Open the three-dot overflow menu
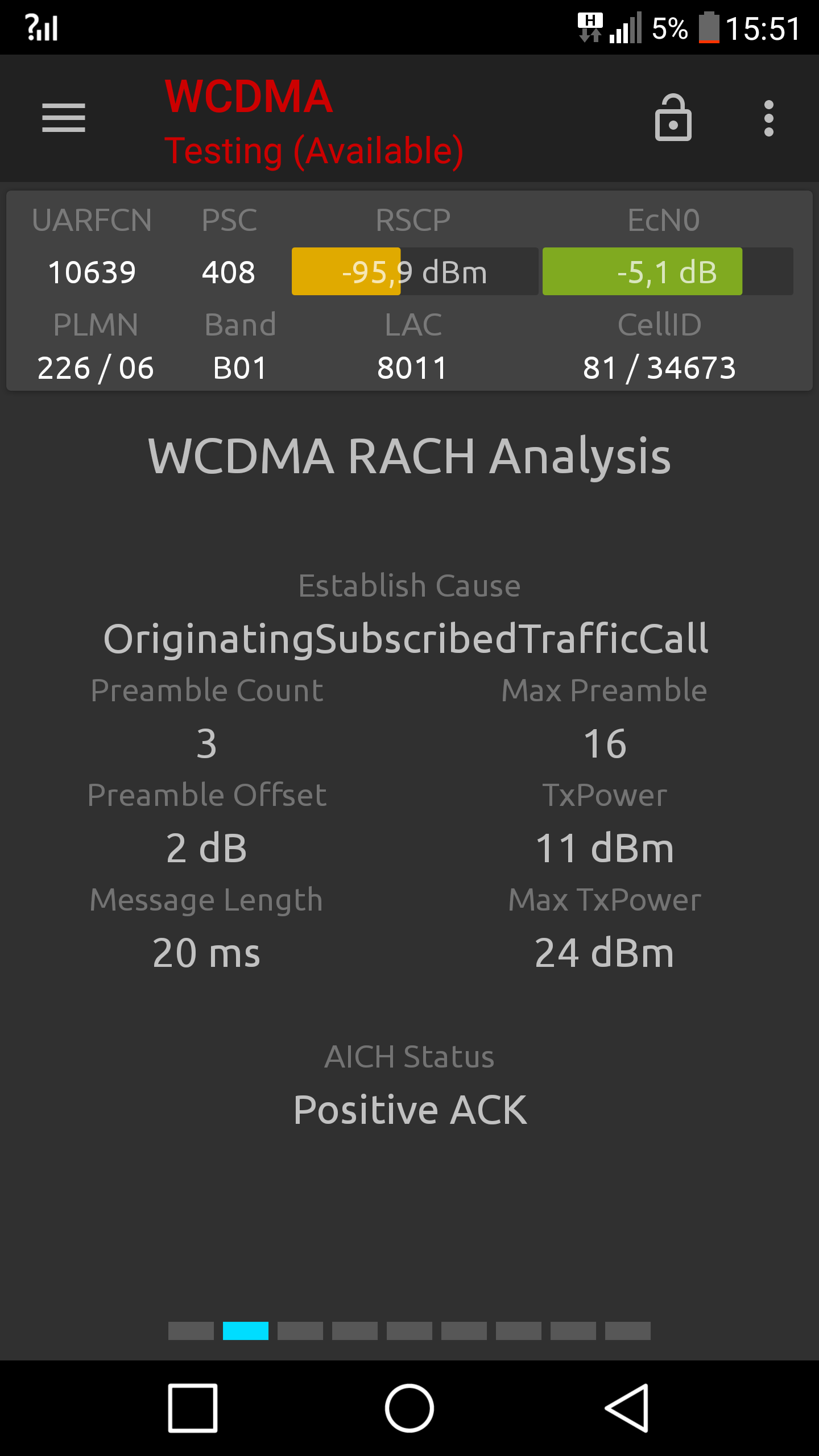819x1456 pixels. coord(769,118)
